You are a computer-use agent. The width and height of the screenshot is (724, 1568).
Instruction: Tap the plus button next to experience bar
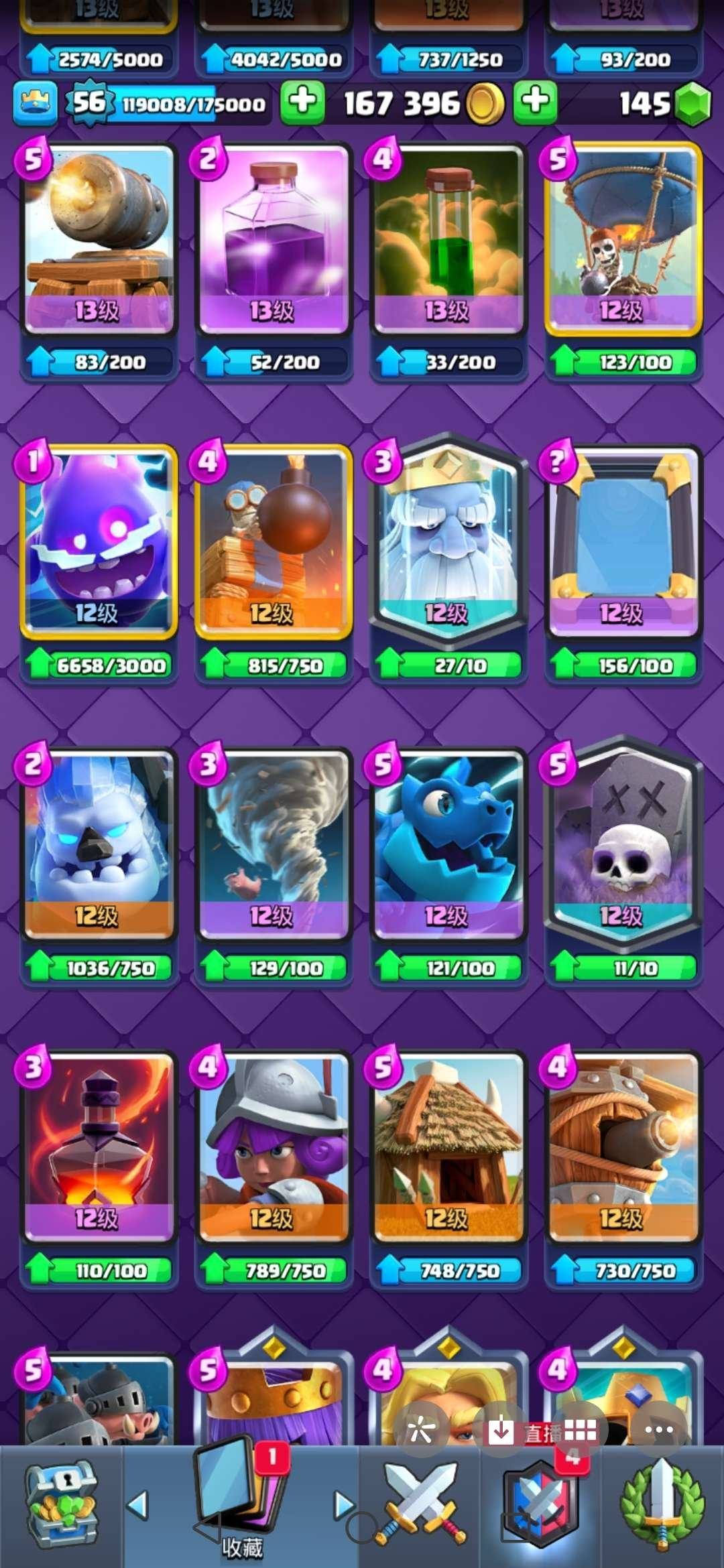tap(302, 103)
